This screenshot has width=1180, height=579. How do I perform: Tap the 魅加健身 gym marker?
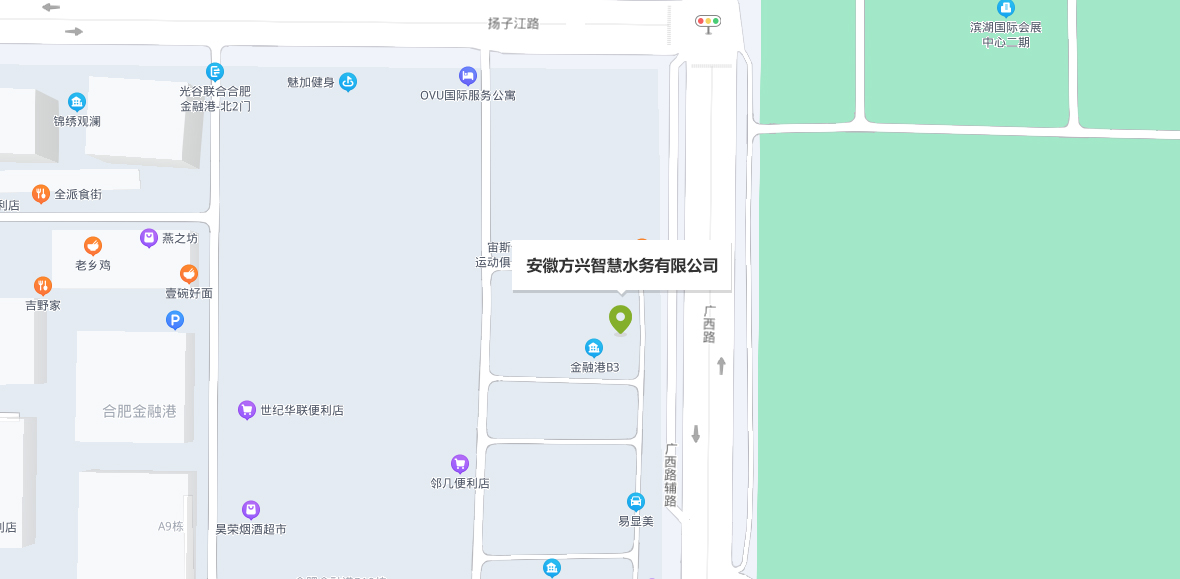pyautogui.click(x=348, y=82)
